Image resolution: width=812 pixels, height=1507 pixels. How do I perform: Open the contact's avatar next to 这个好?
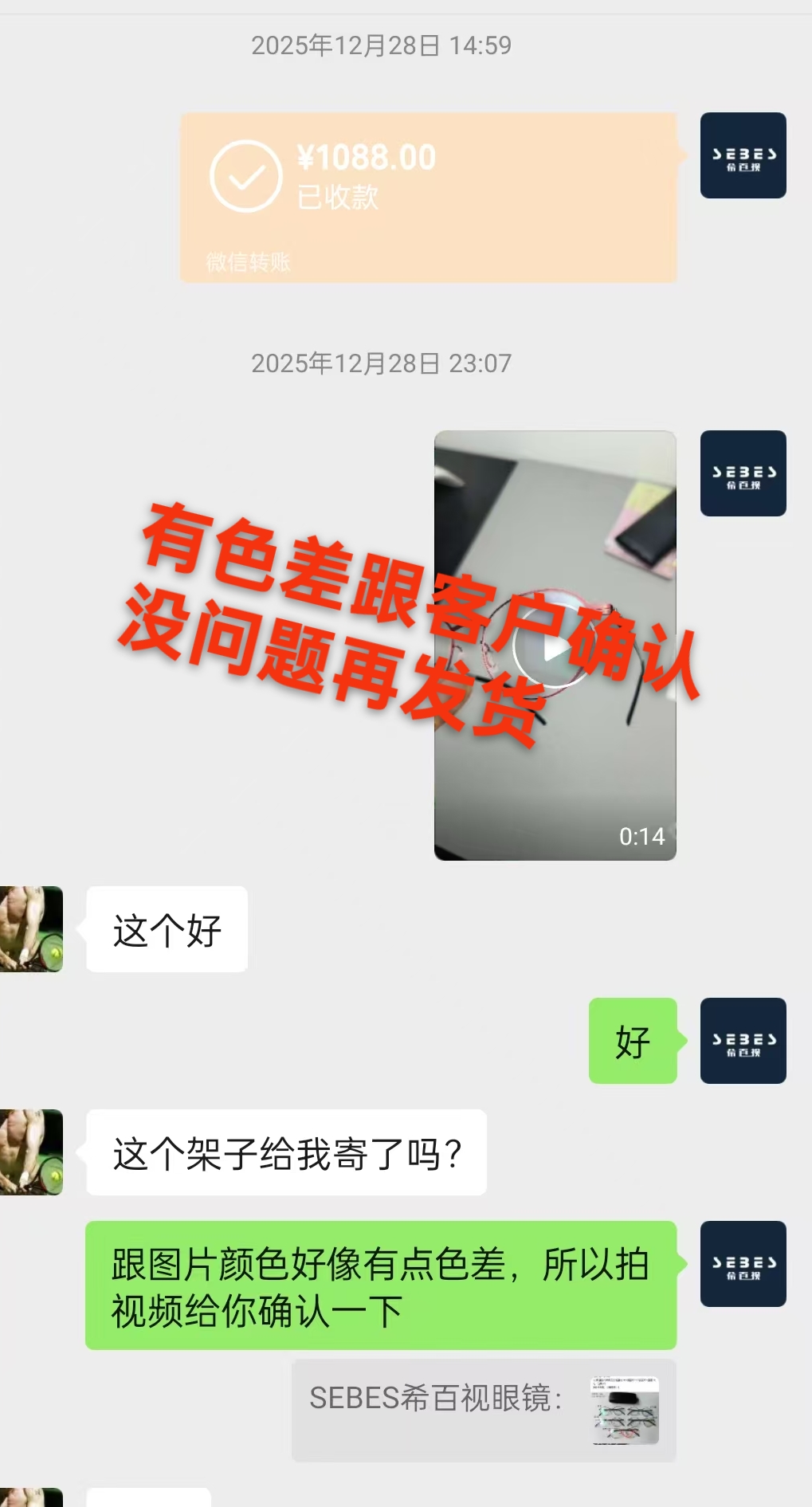32,929
